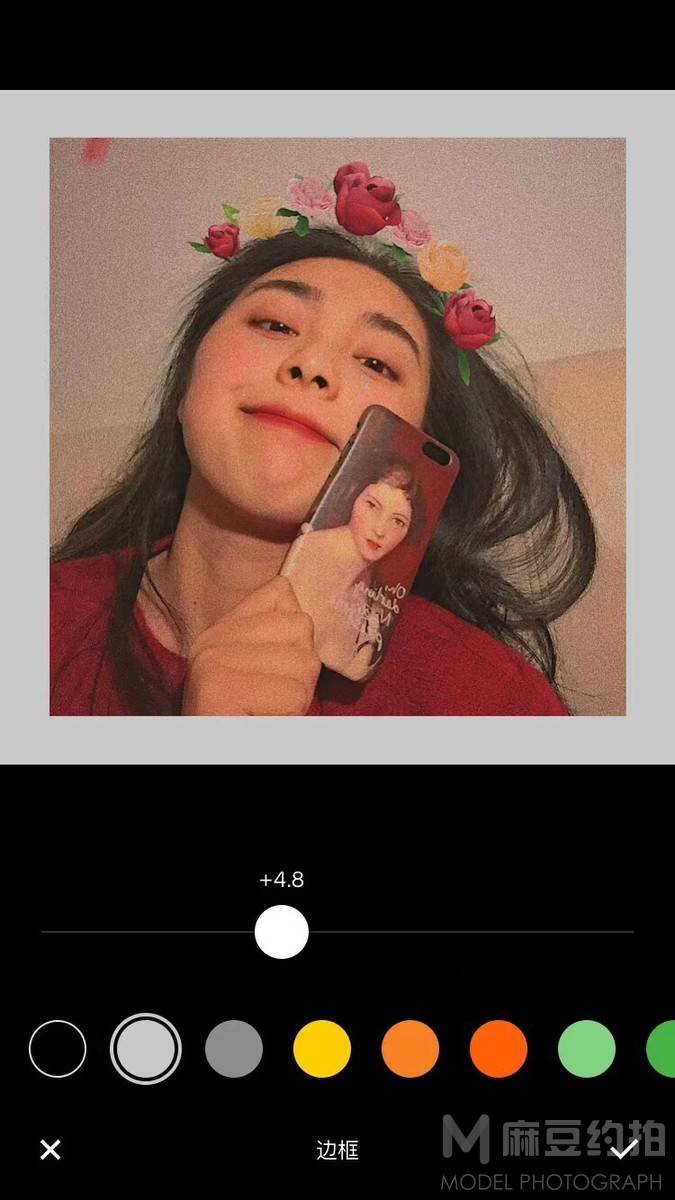The height and width of the screenshot is (1200, 675).
Task: Select the black border color
Action: pyautogui.click(x=58, y=1048)
